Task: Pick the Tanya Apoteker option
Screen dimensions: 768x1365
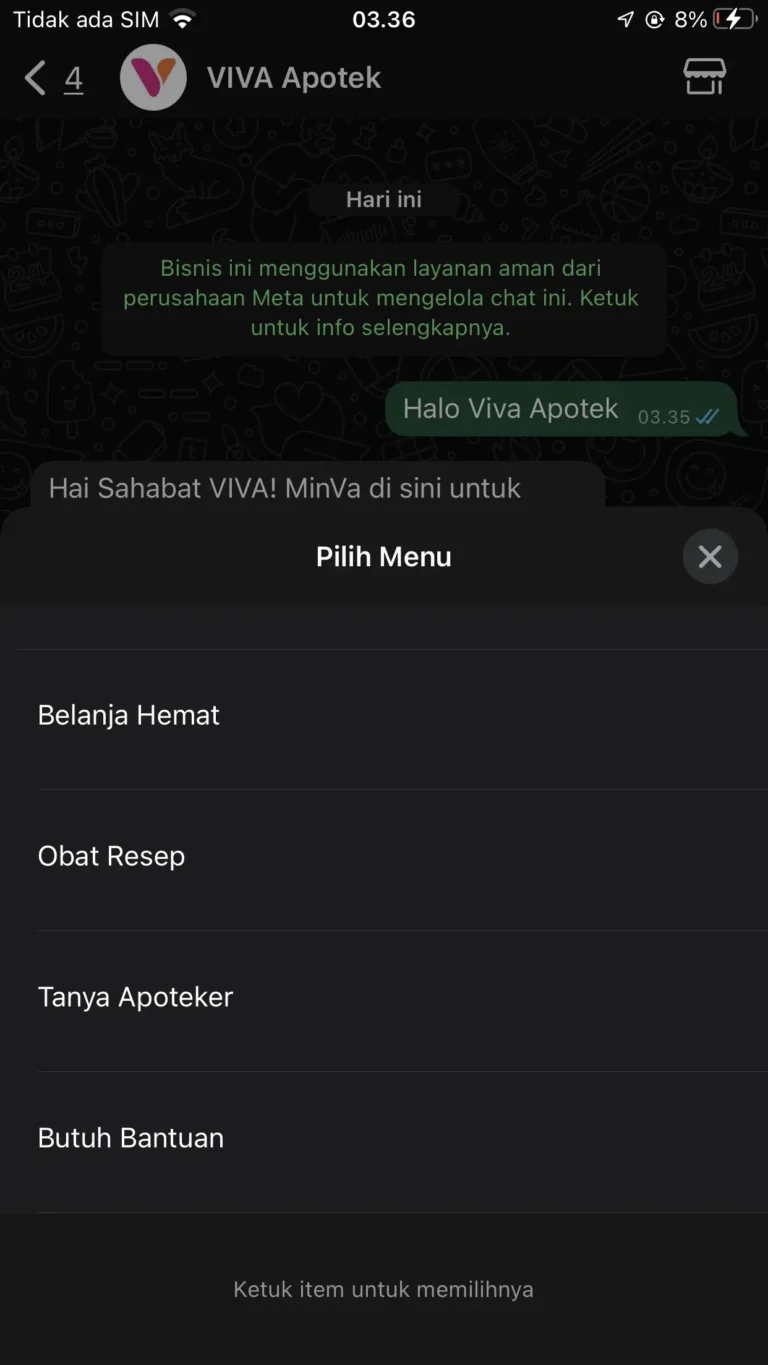Action: tap(384, 998)
